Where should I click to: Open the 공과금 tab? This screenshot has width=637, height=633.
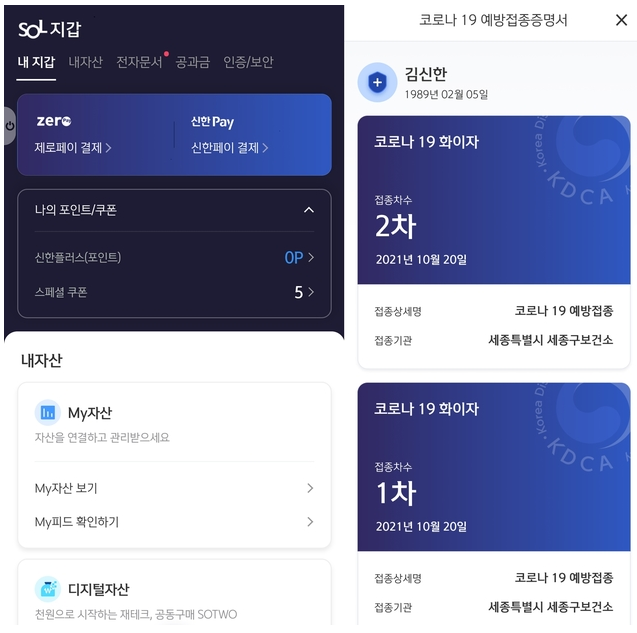192,62
